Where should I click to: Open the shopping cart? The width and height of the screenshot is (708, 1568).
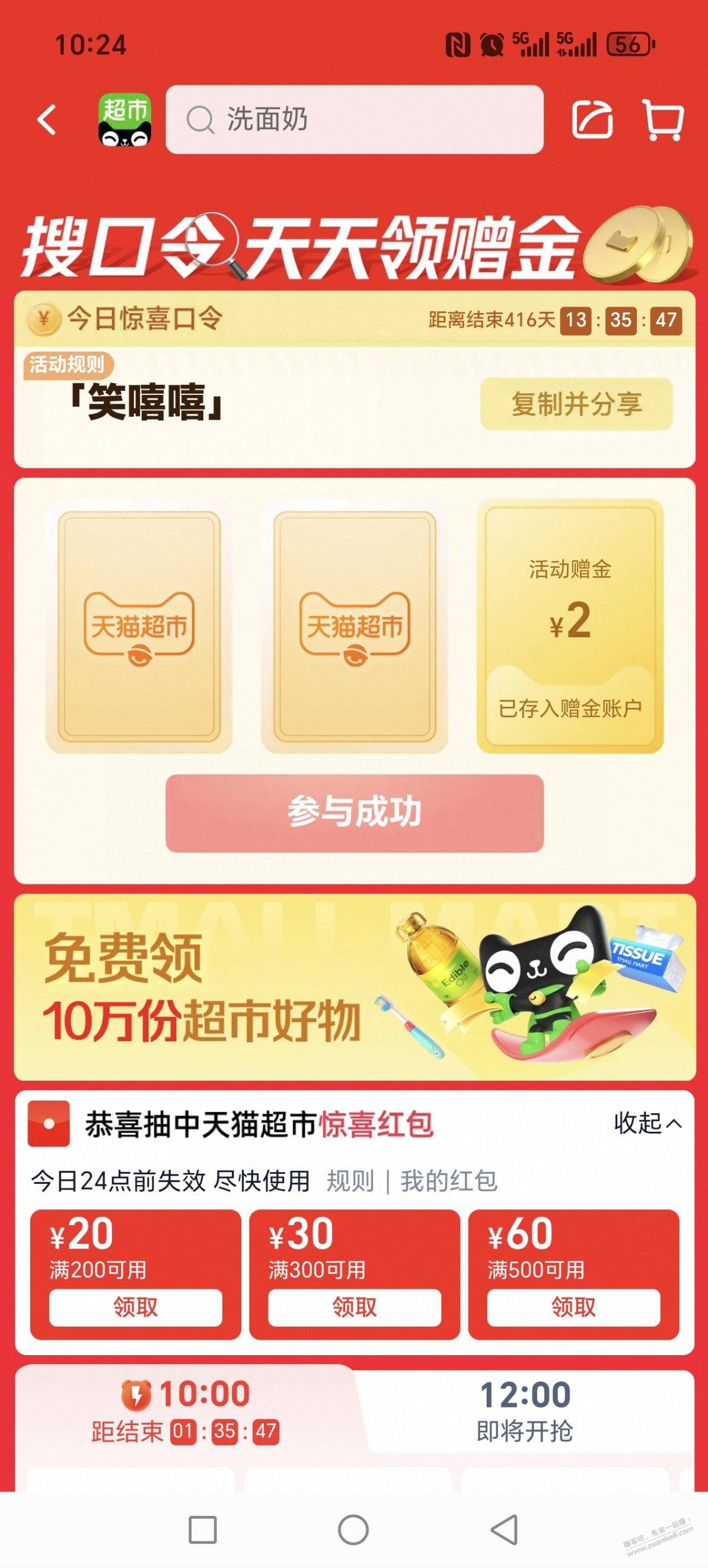(662, 120)
